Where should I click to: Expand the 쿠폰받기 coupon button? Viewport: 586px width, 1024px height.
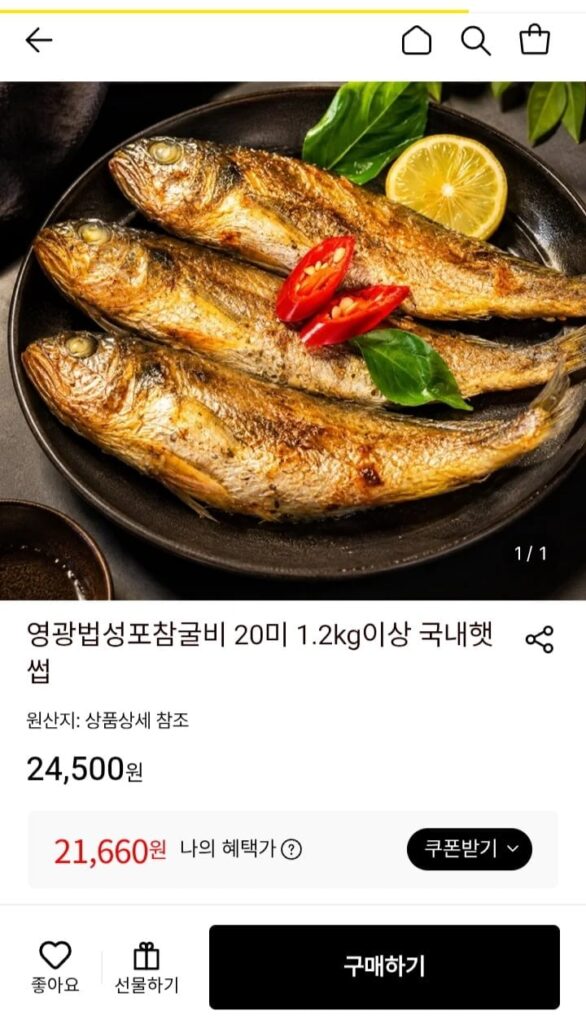pyautogui.click(x=469, y=849)
